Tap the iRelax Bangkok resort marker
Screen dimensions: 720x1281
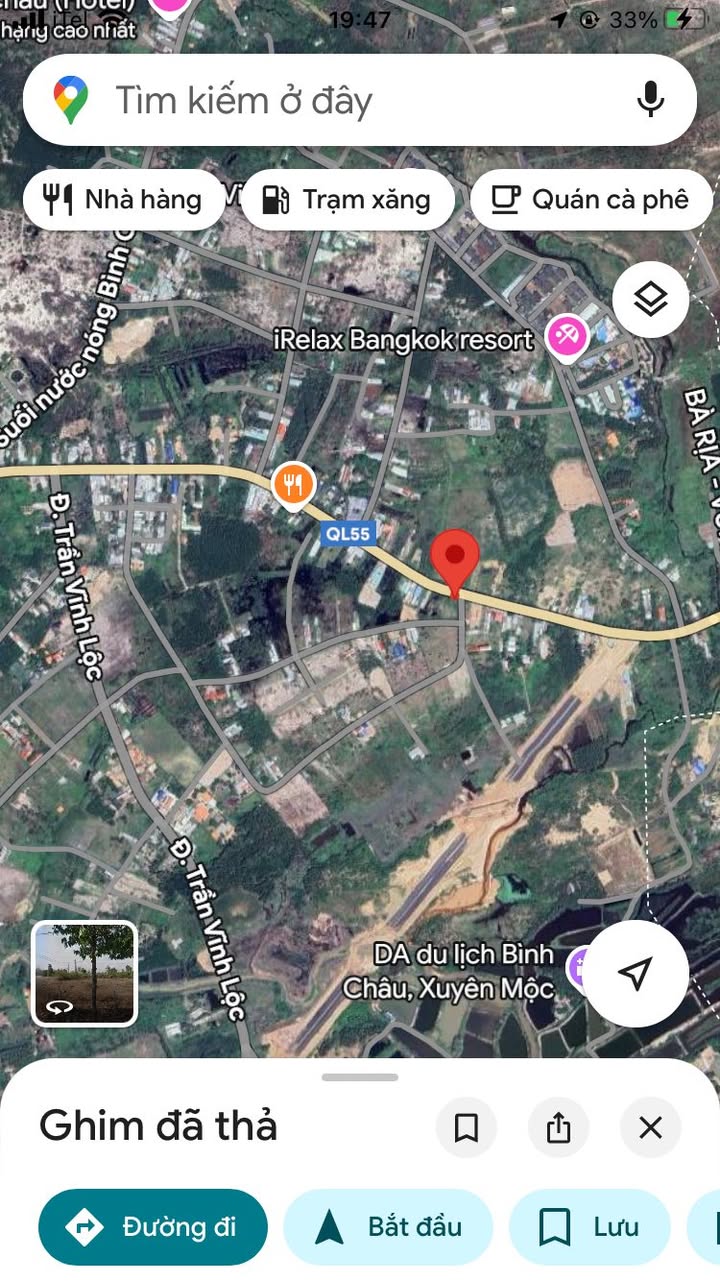(568, 336)
